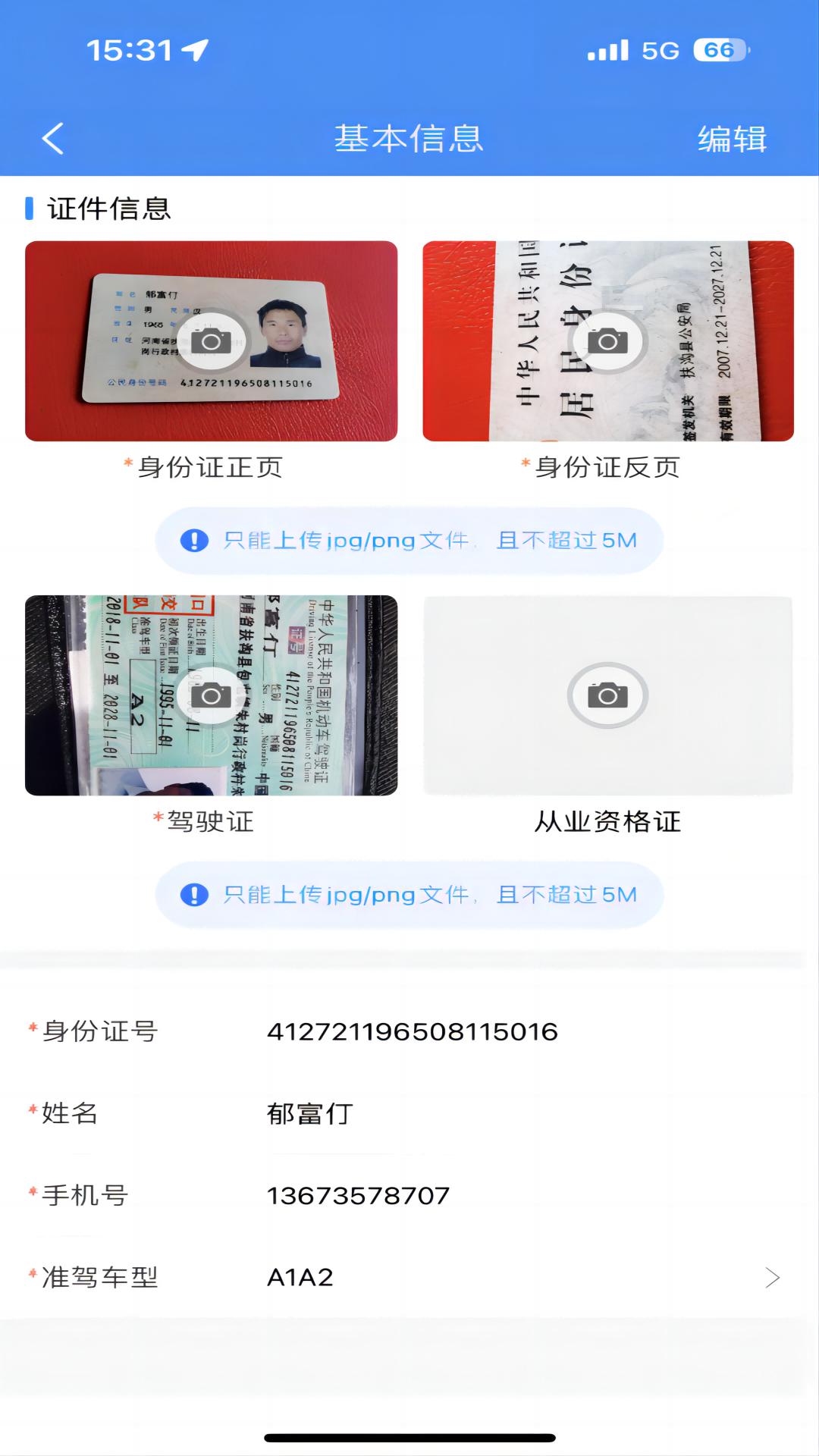Click the 手机号 phone number field
Viewport: 819px width, 1456px height.
tap(358, 1194)
